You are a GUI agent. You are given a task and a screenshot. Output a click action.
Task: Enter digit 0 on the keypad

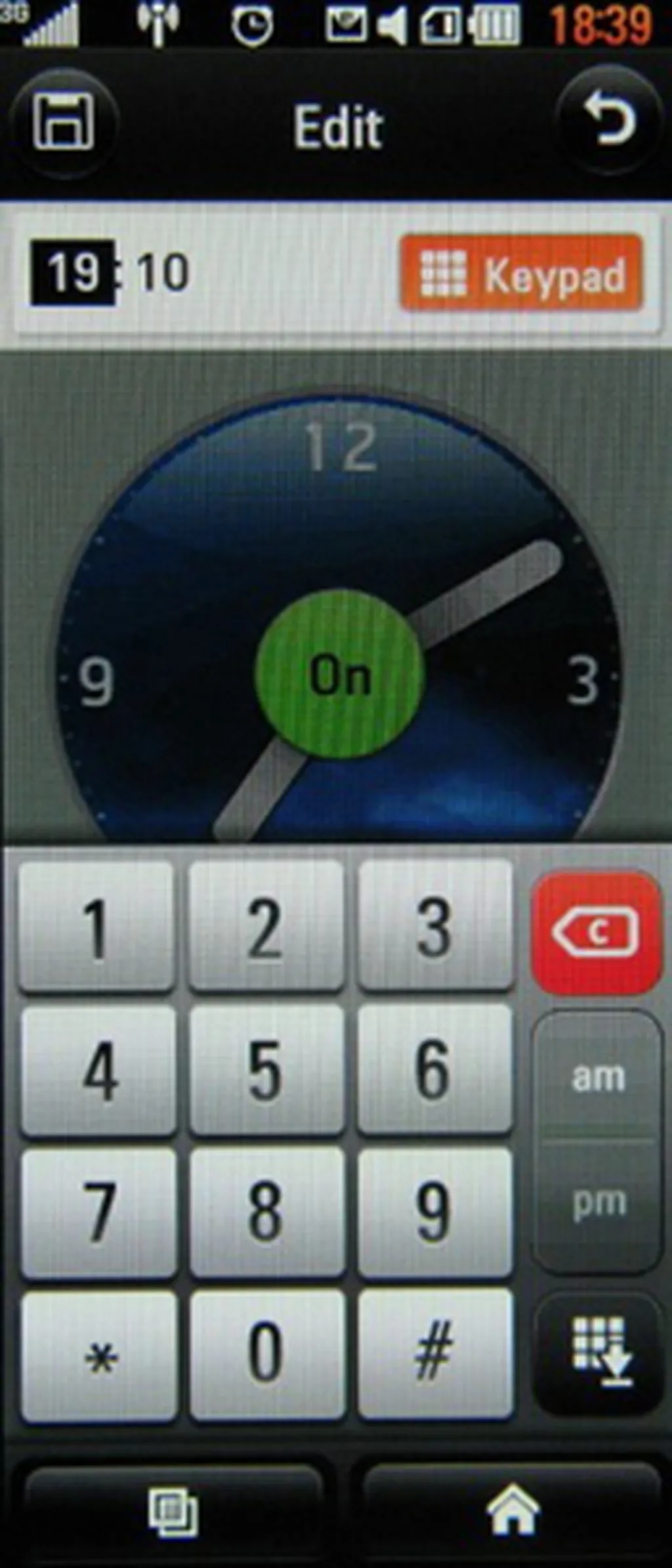(266, 1353)
